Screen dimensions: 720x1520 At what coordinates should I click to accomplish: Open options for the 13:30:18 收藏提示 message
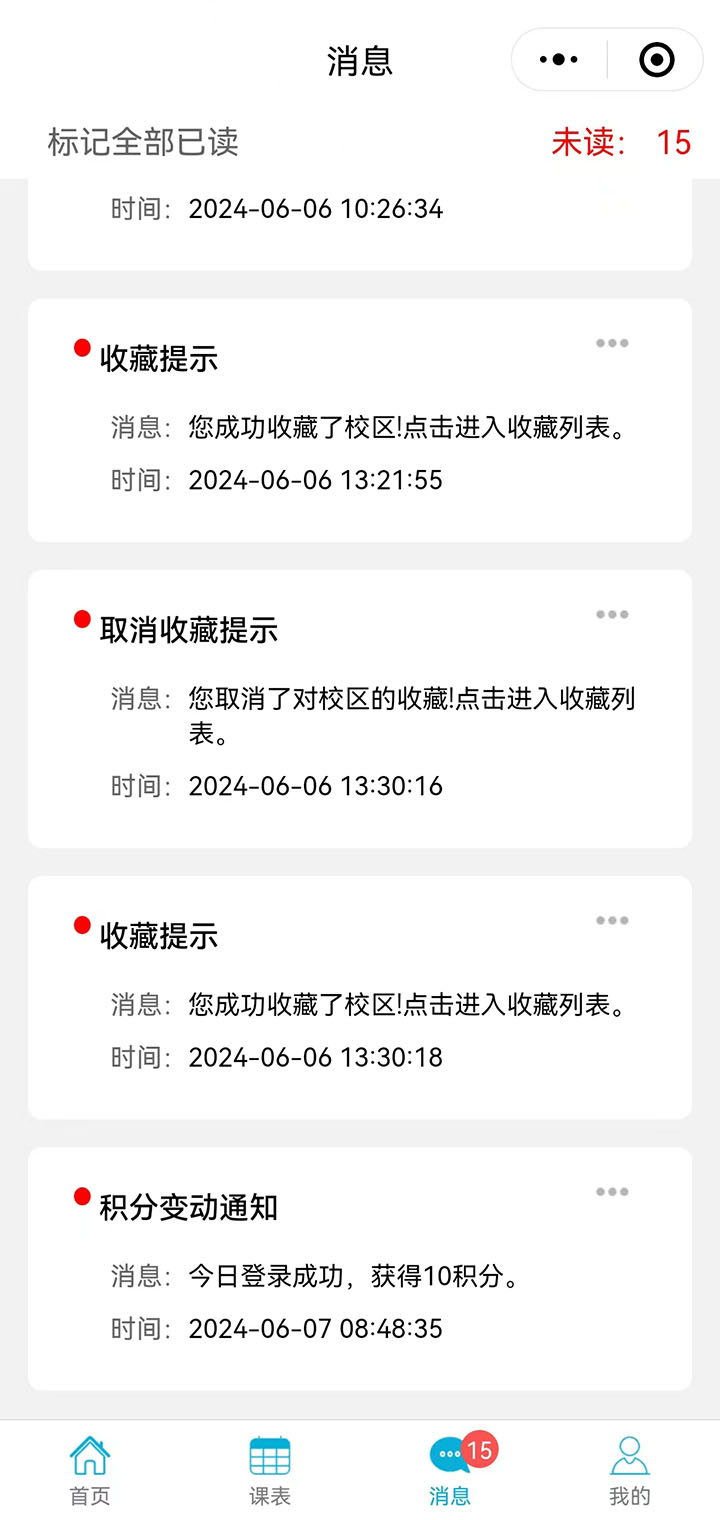click(612, 920)
